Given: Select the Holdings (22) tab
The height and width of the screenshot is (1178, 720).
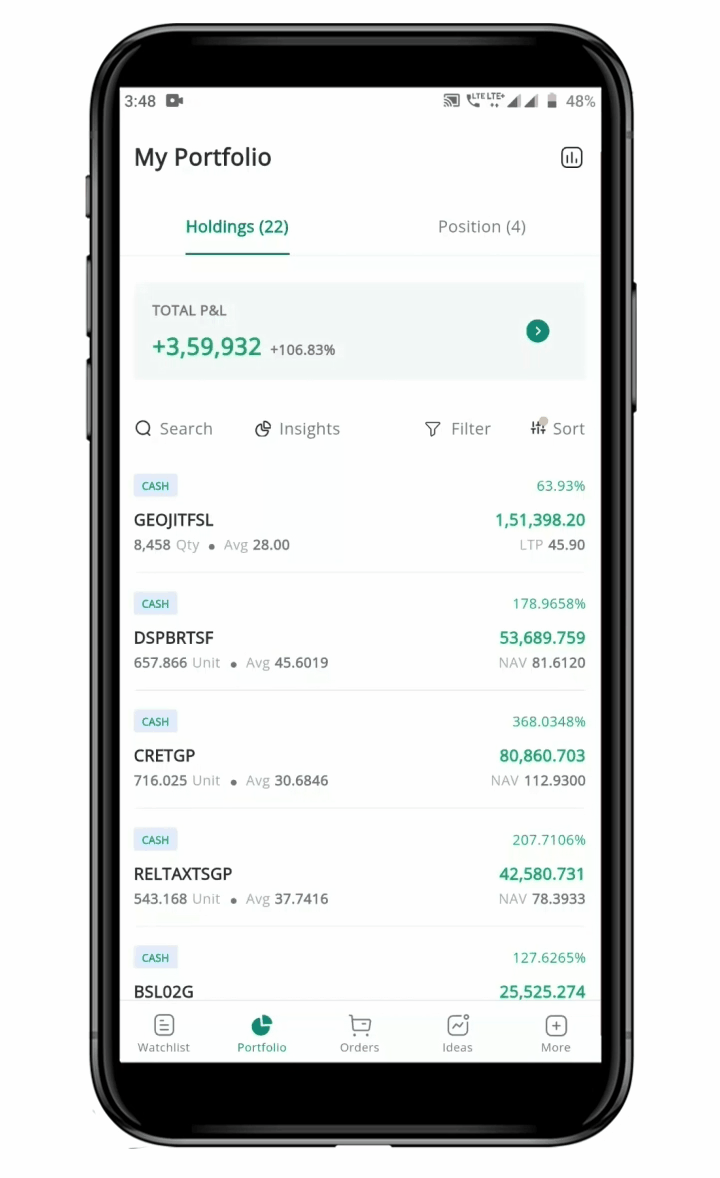Looking at the screenshot, I should [237, 227].
